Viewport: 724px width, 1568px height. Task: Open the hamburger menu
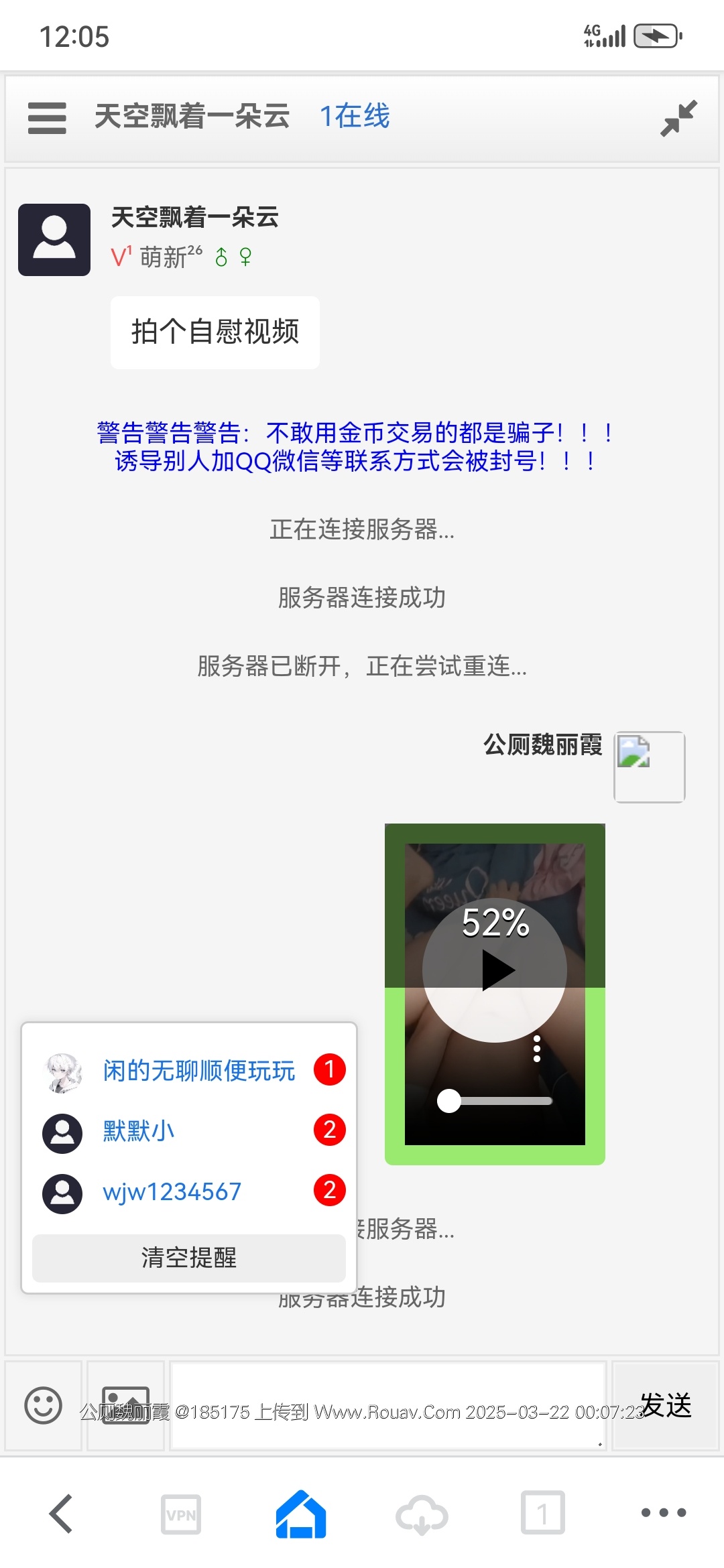click(x=47, y=118)
